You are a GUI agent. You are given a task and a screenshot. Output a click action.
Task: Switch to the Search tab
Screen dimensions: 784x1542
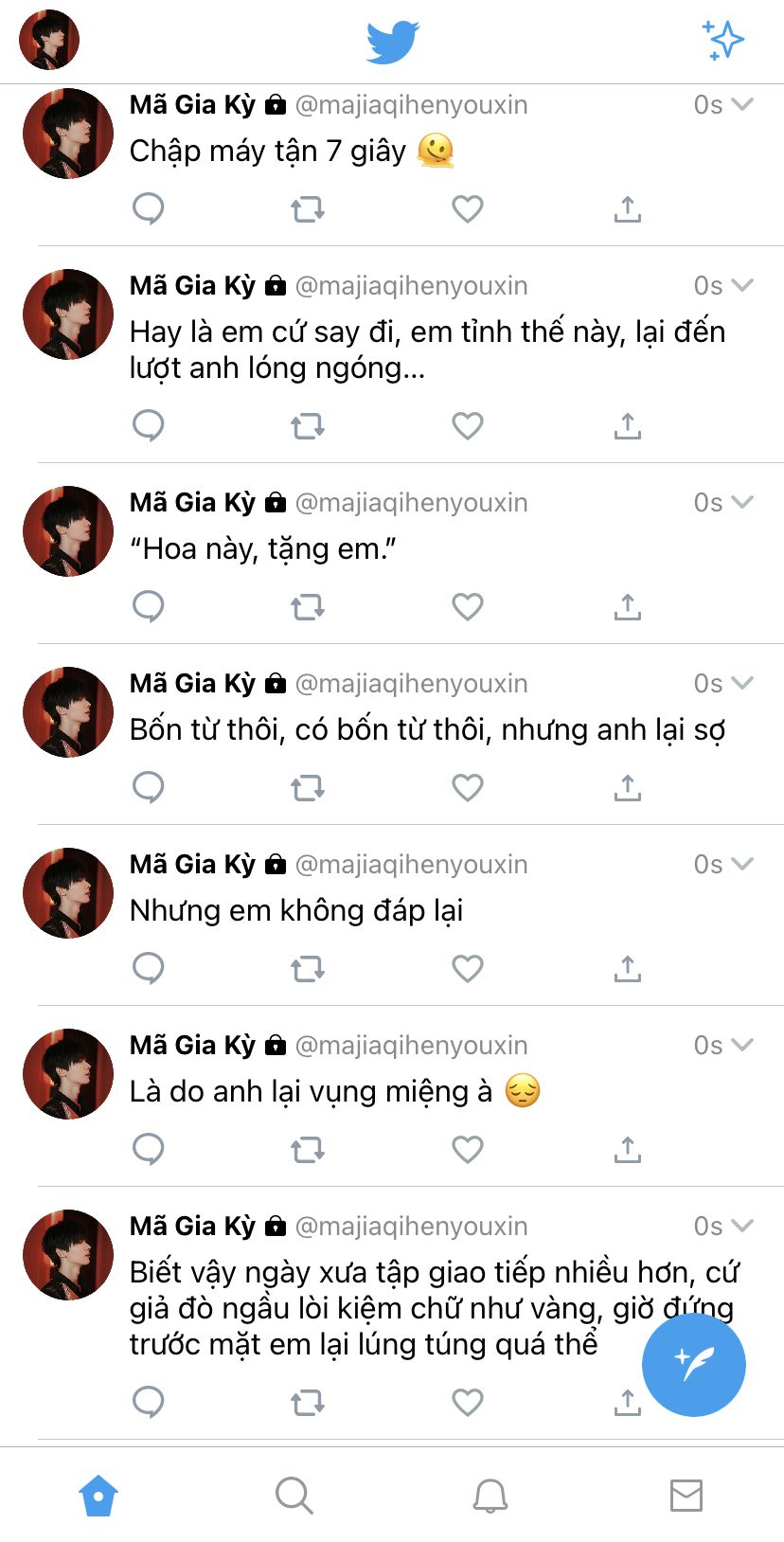[294, 1496]
